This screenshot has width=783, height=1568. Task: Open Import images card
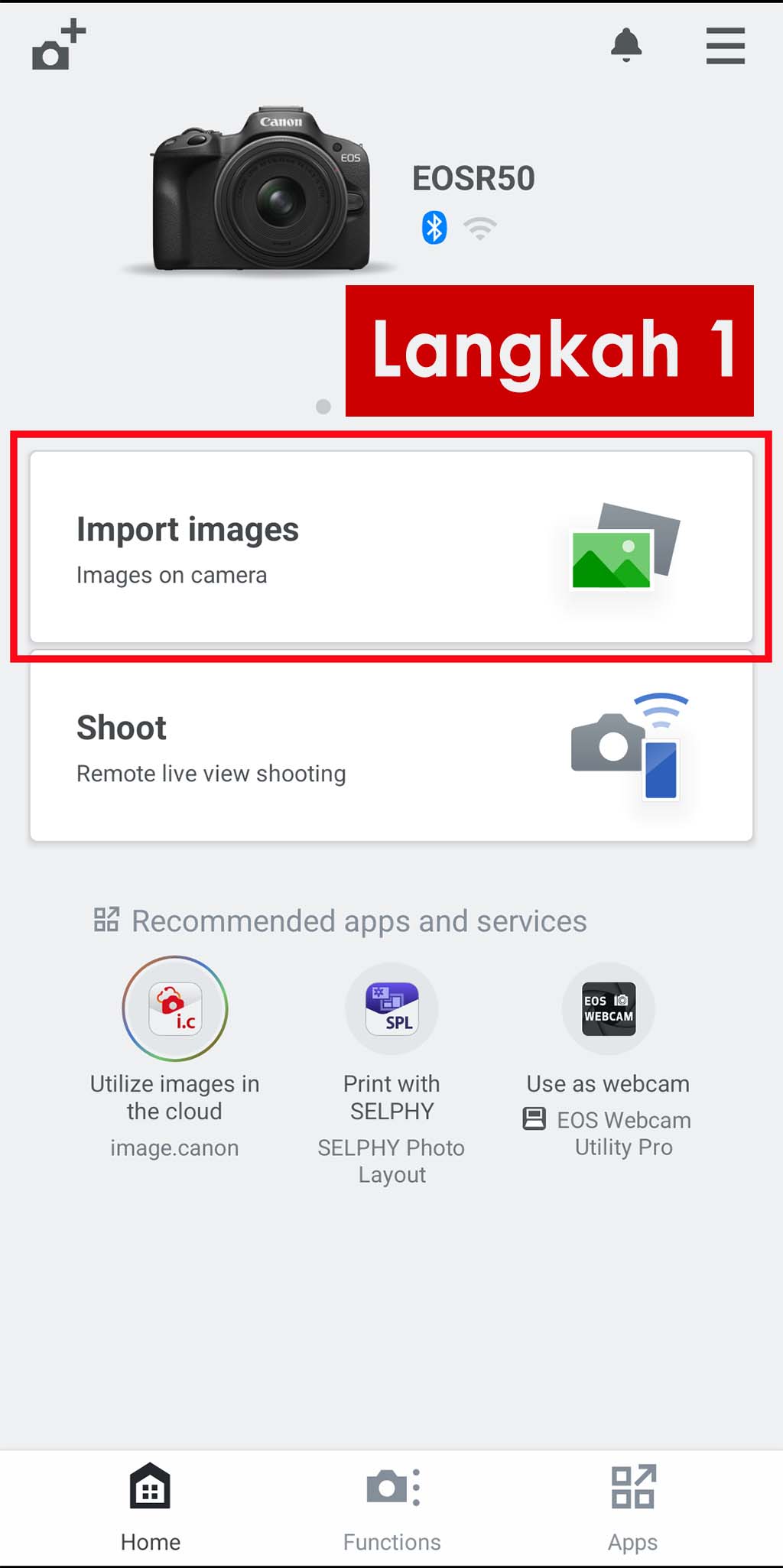pos(391,547)
